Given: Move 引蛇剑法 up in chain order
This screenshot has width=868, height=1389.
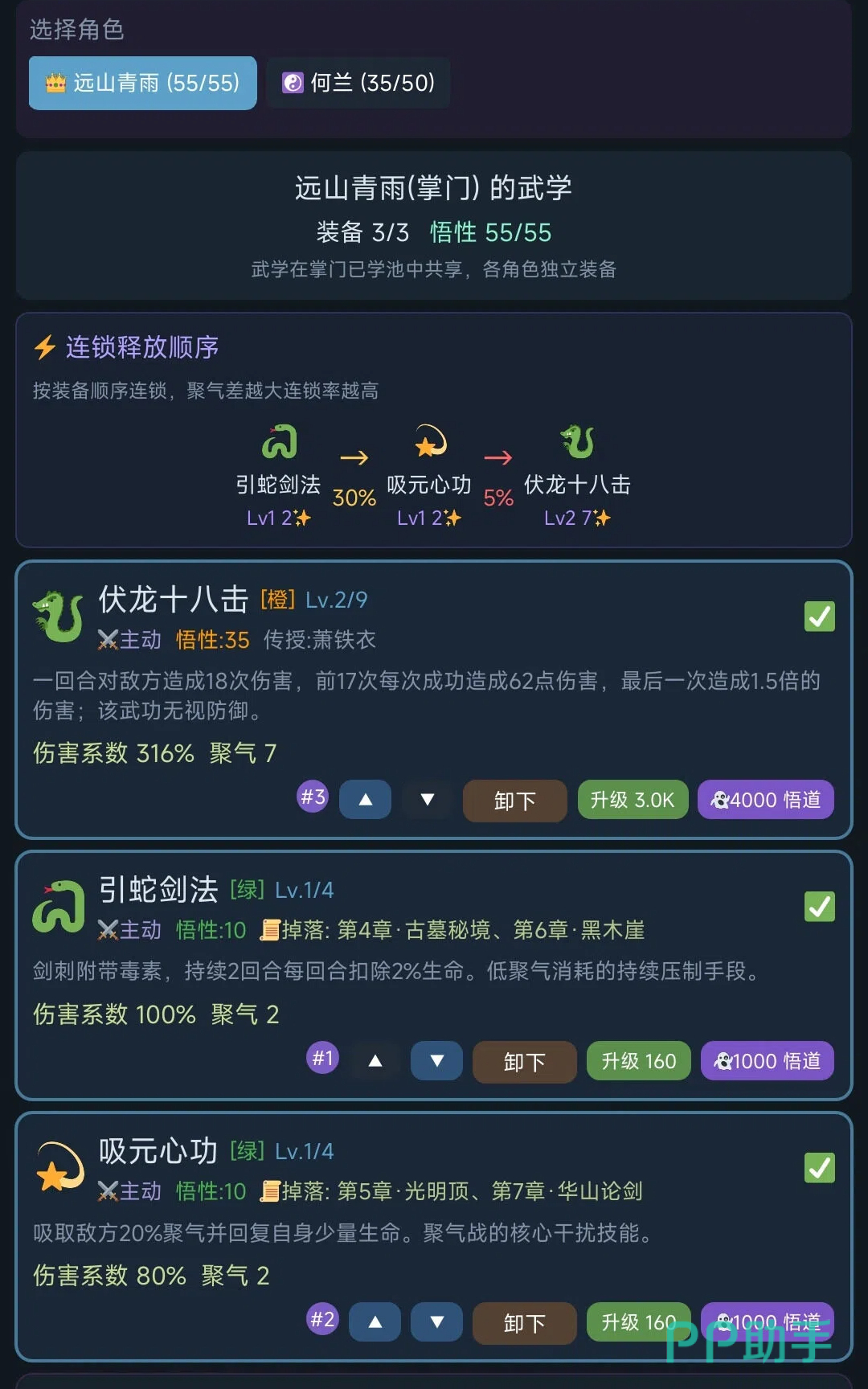Looking at the screenshot, I should click(375, 1061).
